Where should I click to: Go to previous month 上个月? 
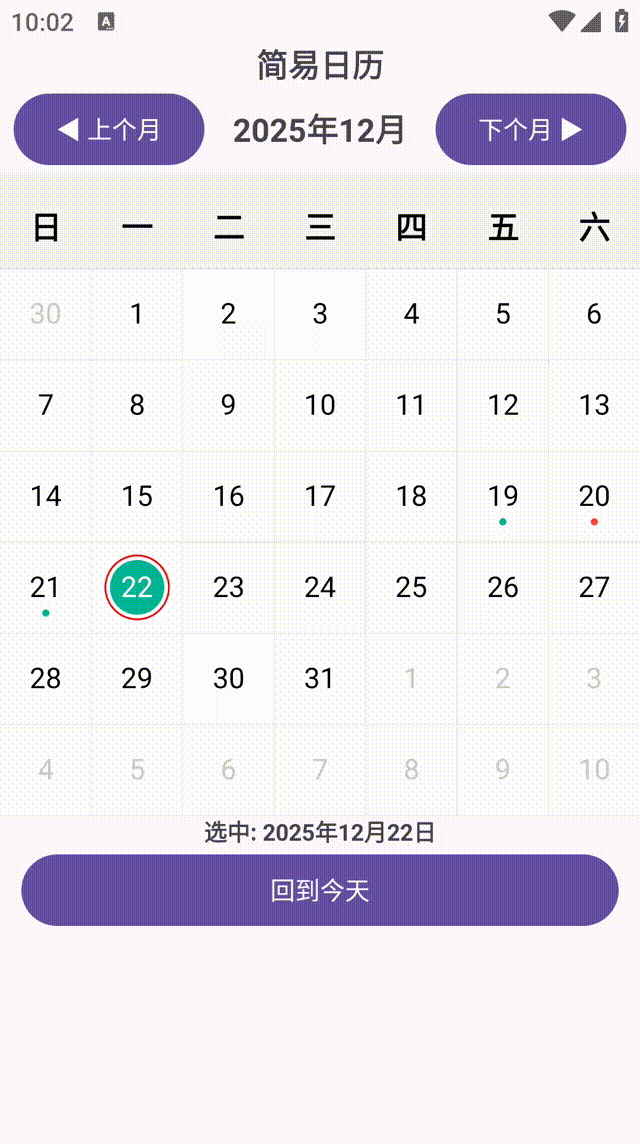pos(109,129)
